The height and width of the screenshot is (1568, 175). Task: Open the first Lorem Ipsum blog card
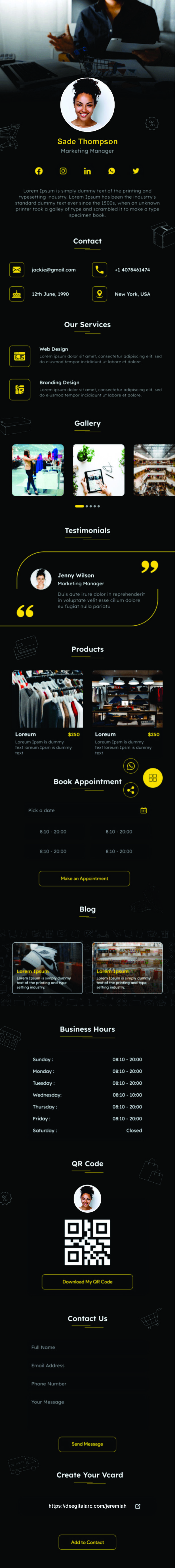click(x=48, y=968)
